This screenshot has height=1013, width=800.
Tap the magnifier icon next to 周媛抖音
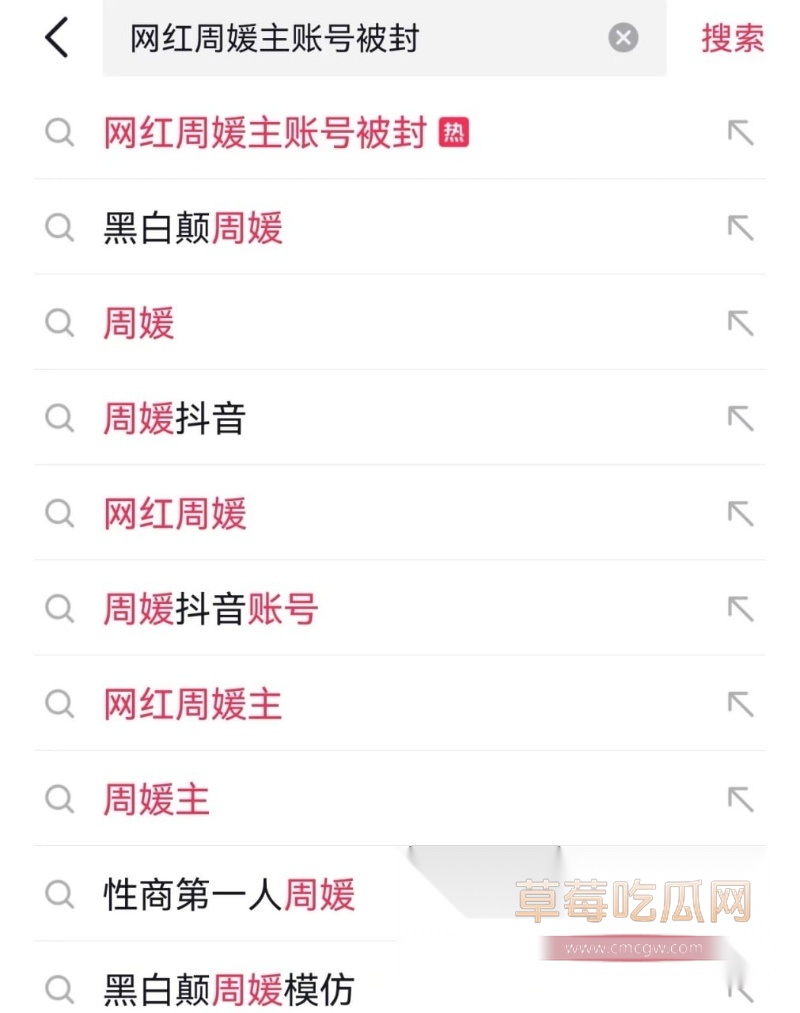(x=59, y=418)
